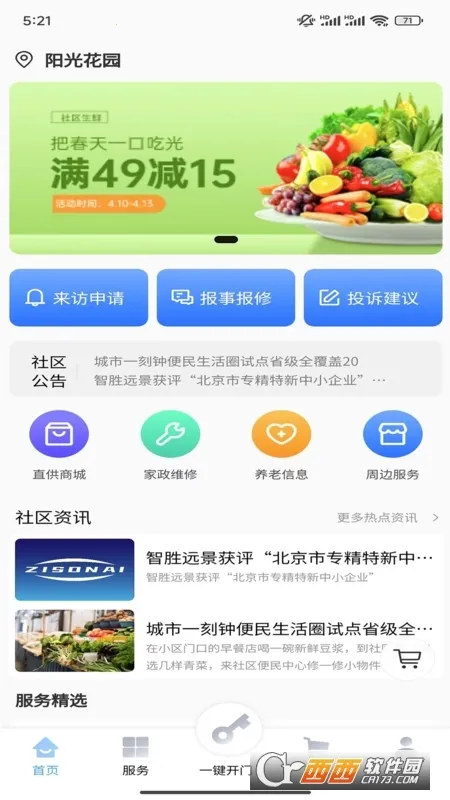
Task: Open 报事报修 repair reporting
Action: coord(226,297)
